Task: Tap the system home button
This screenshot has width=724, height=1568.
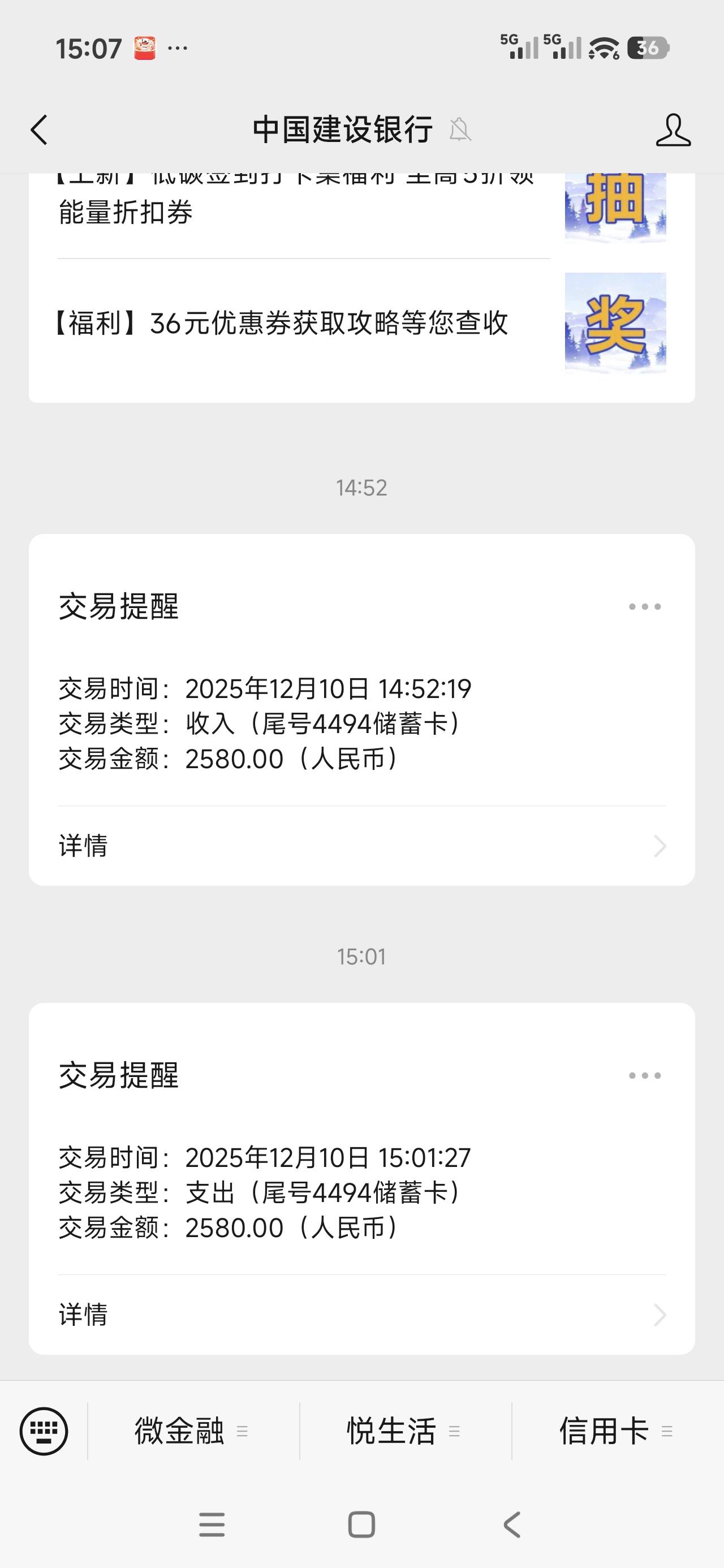Action: tap(361, 1525)
